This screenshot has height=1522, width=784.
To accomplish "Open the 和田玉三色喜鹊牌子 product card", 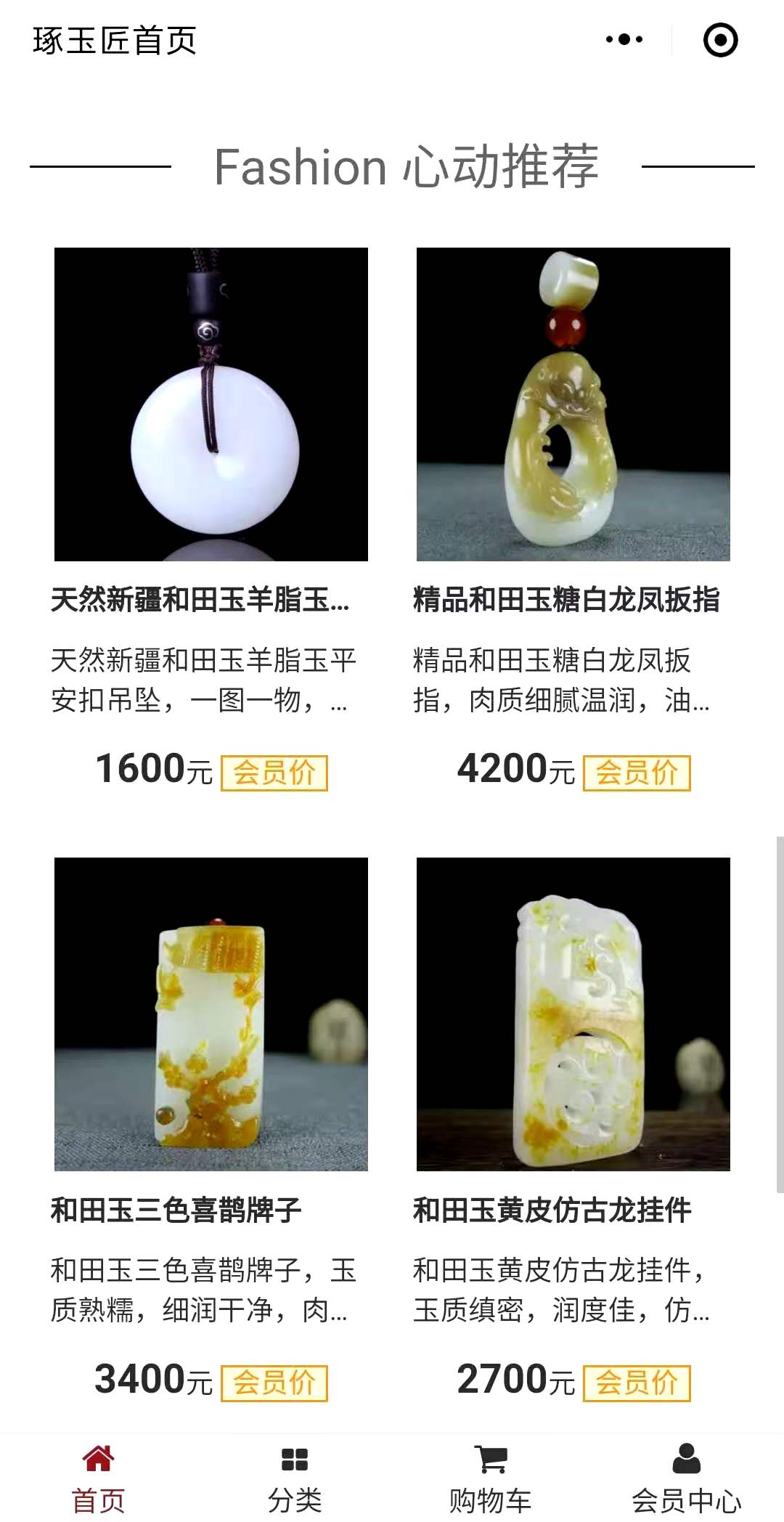I will click(211, 1014).
